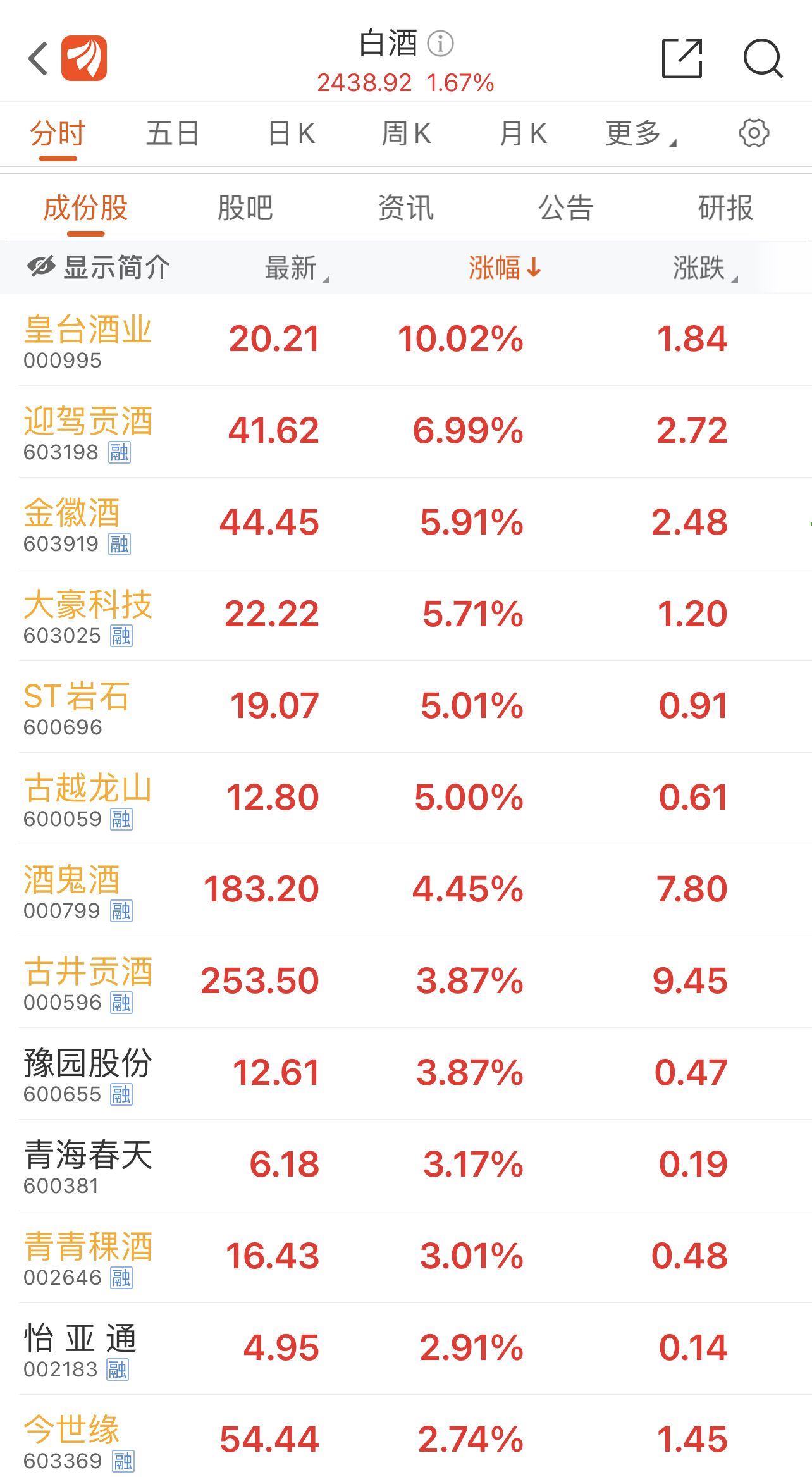Switch to the 日K chart tab
The image size is (812, 1477).
291,133
